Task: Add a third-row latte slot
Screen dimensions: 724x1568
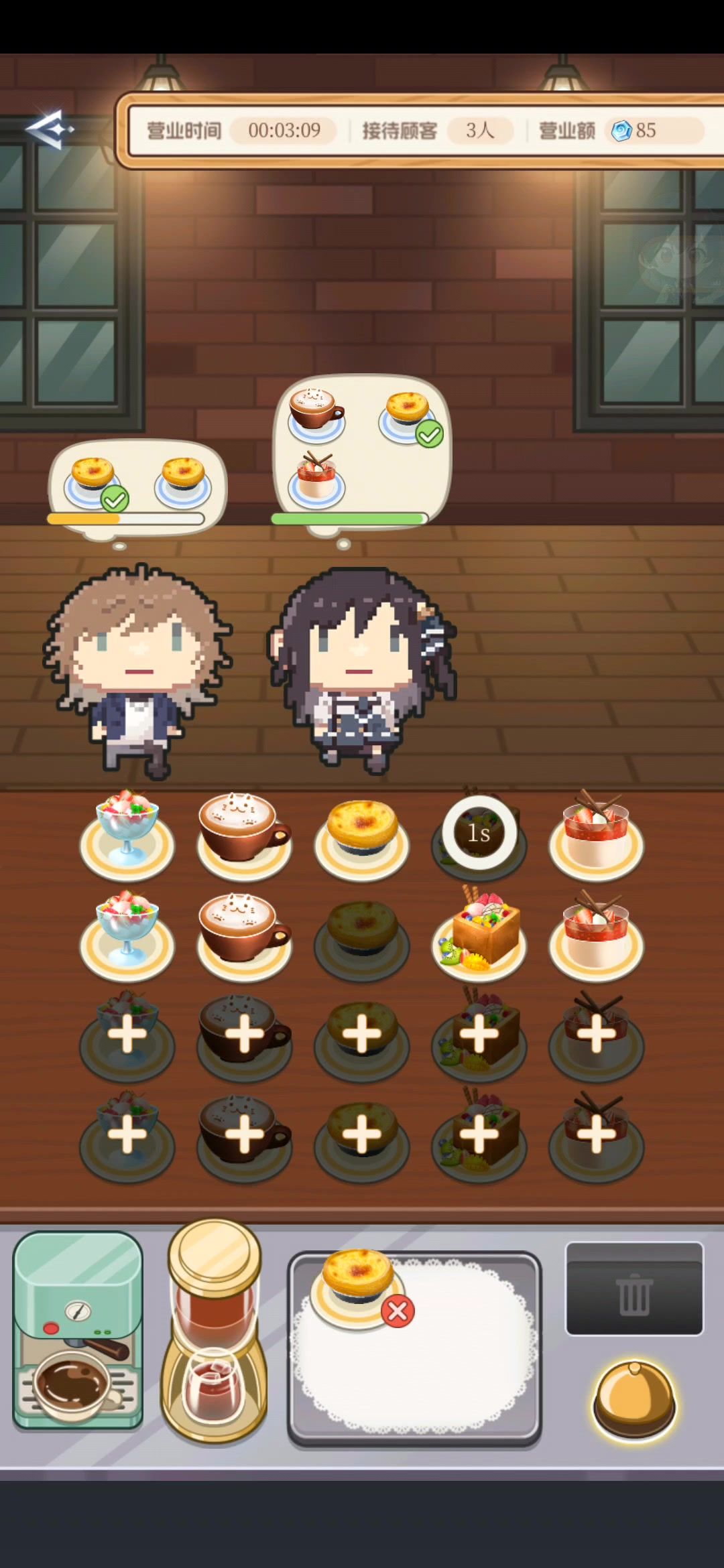Action: coord(245,1035)
